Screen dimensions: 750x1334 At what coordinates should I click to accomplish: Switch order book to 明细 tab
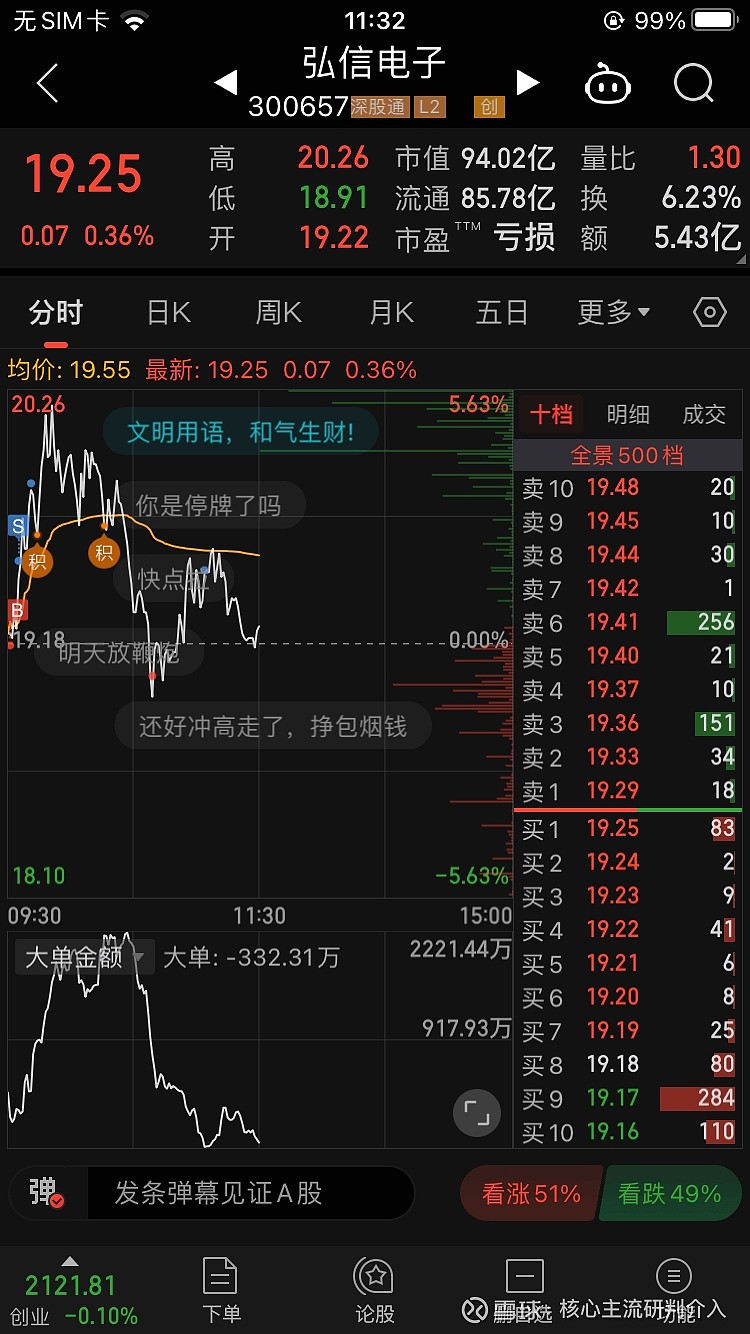[x=628, y=414]
